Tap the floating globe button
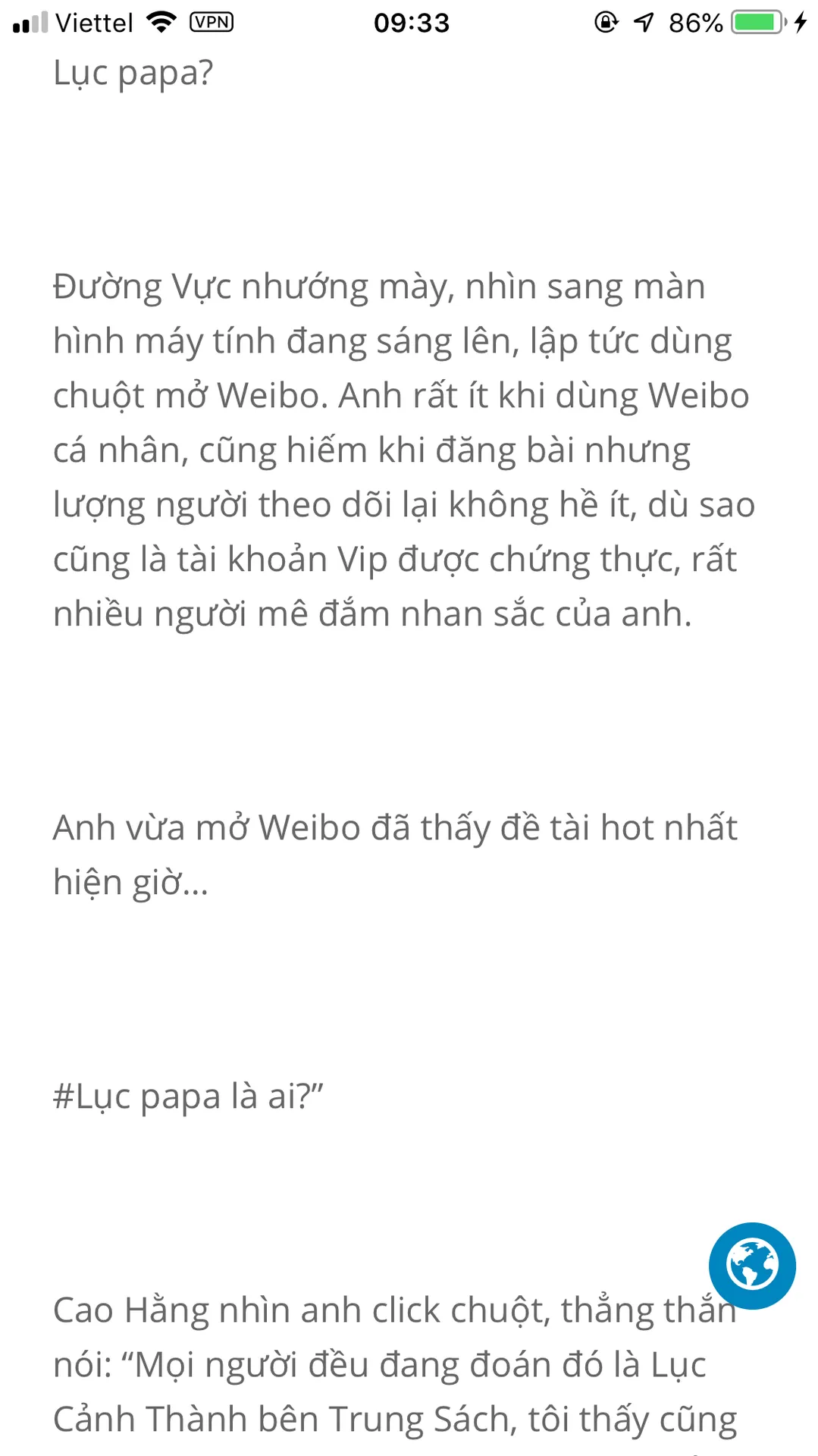This screenshot has width=818, height=1456. click(x=752, y=1266)
